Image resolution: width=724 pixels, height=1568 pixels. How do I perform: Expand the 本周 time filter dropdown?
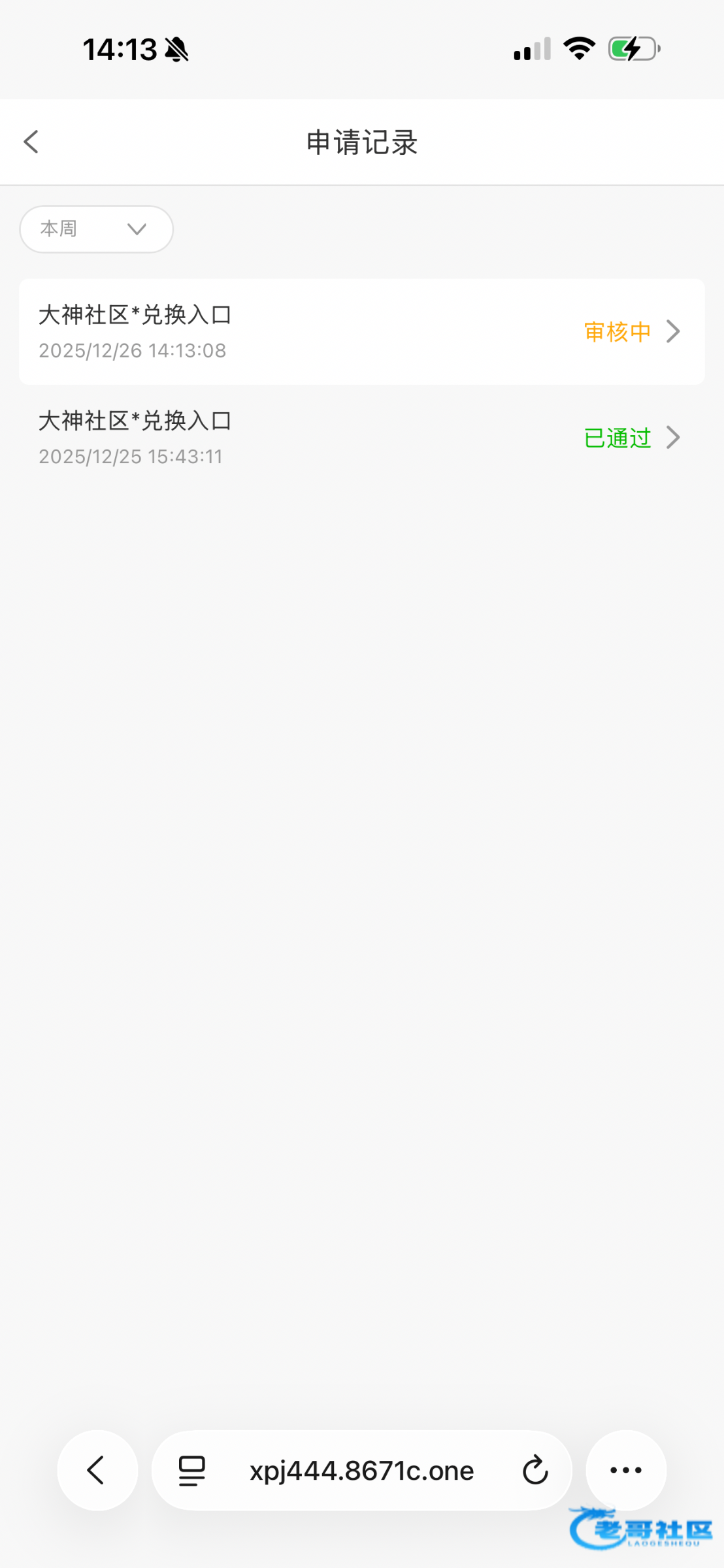[96, 229]
